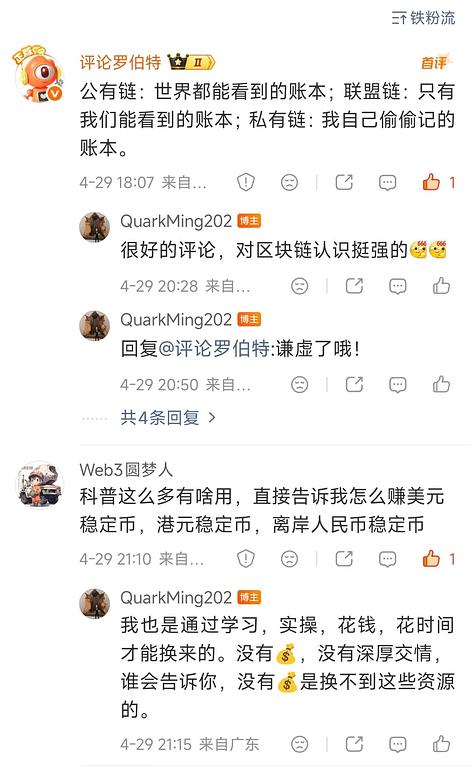The height and width of the screenshot is (768, 471).
Task: Report 评论罗伯特's comment with the shield icon
Action: [246, 182]
